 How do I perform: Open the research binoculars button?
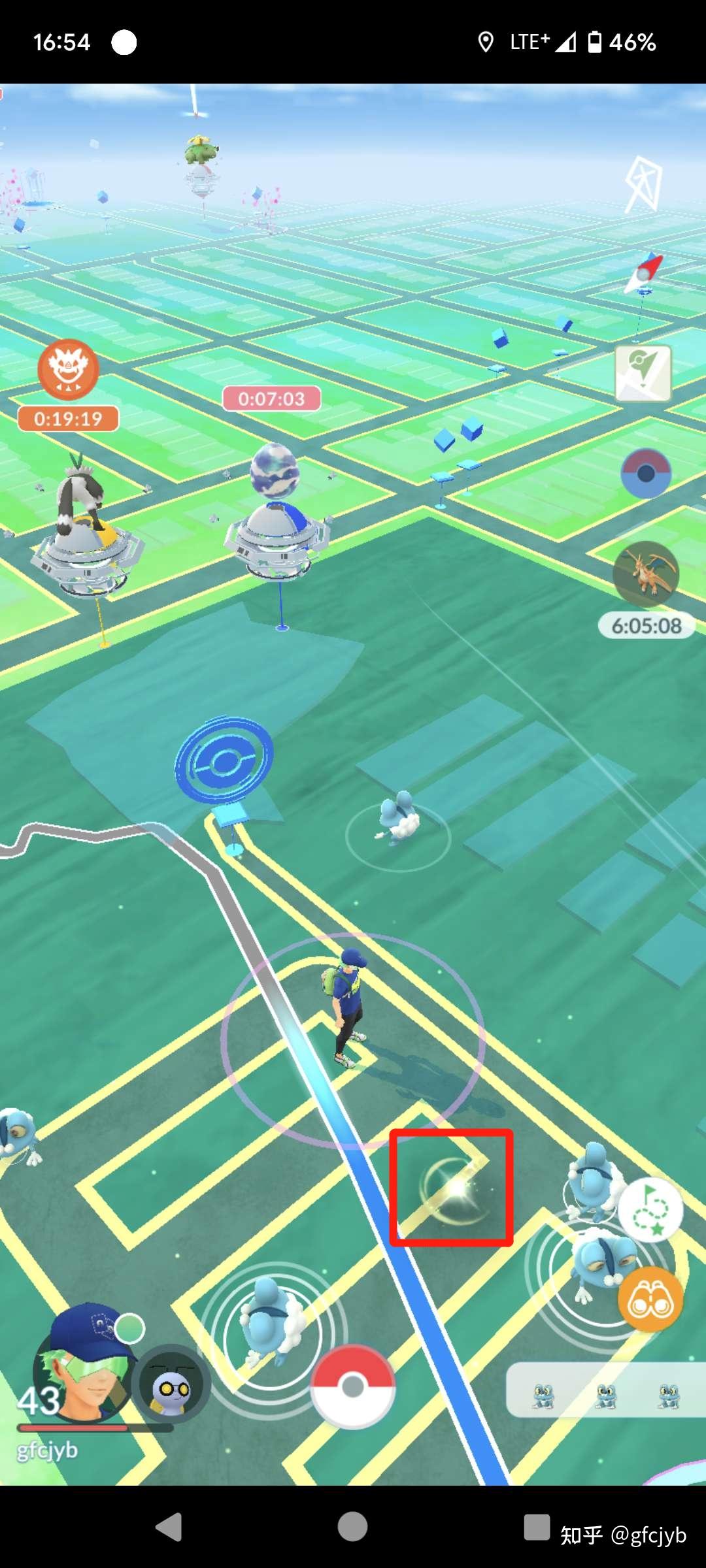pyautogui.click(x=650, y=1301)
